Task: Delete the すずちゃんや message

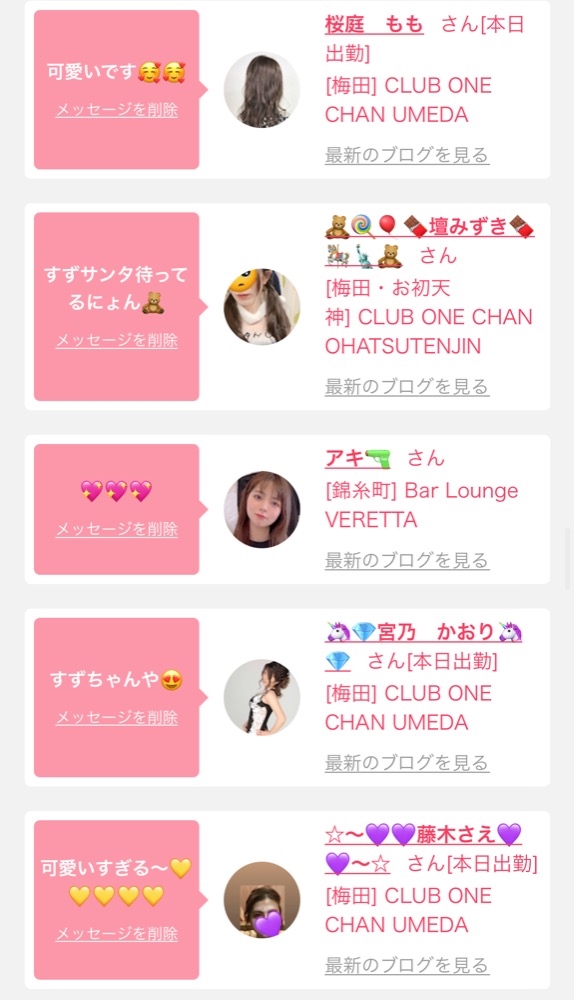Action: click(117, 718)
